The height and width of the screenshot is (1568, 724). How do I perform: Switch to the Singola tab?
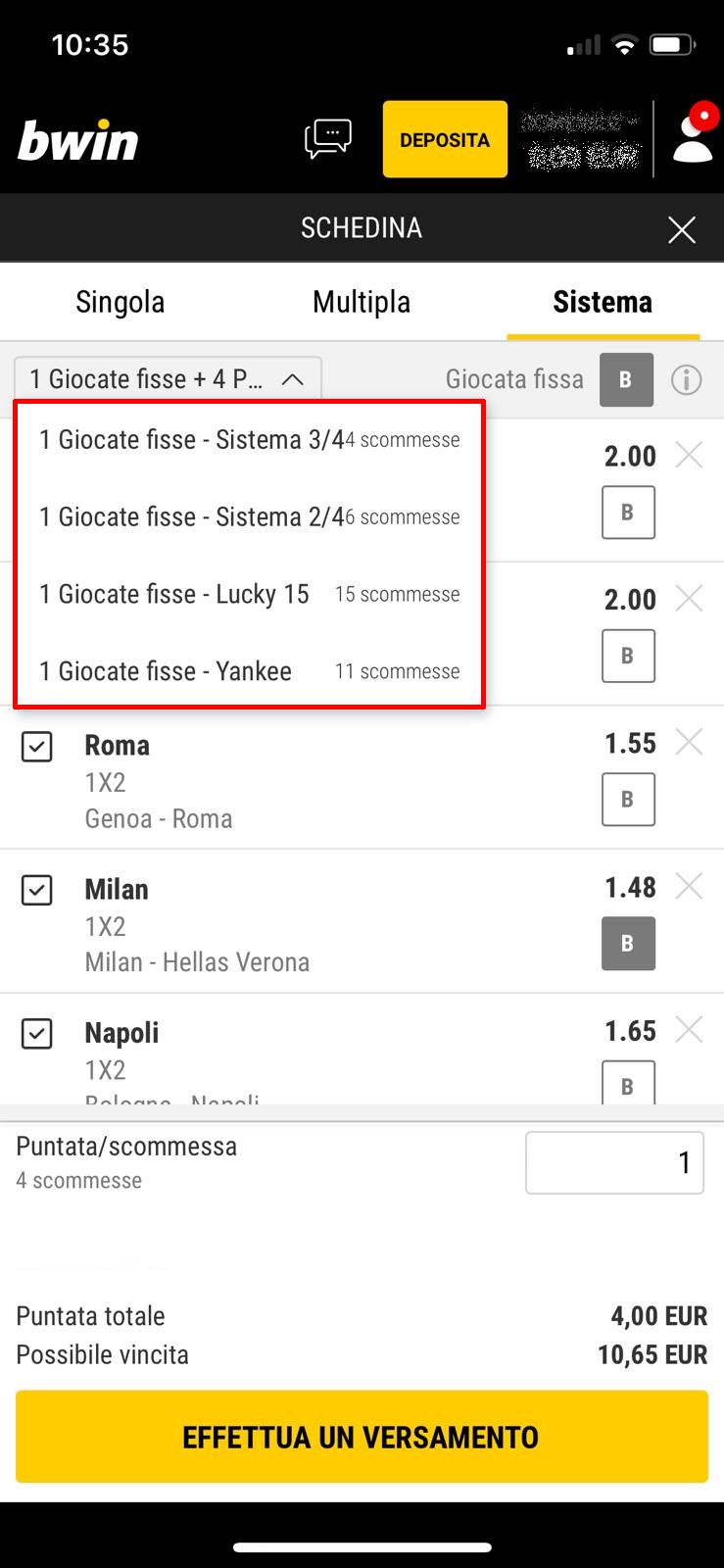(x=121, y=302)
